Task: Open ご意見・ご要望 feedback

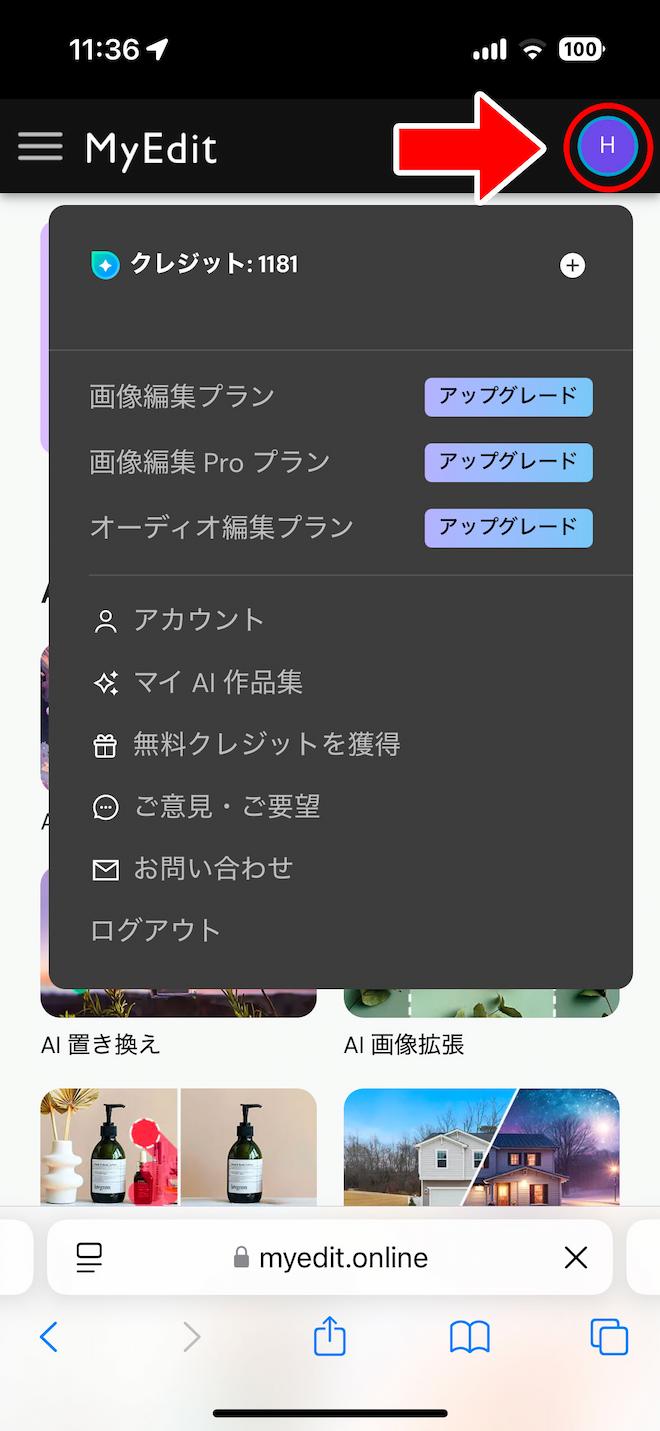Action: [226, 806]
